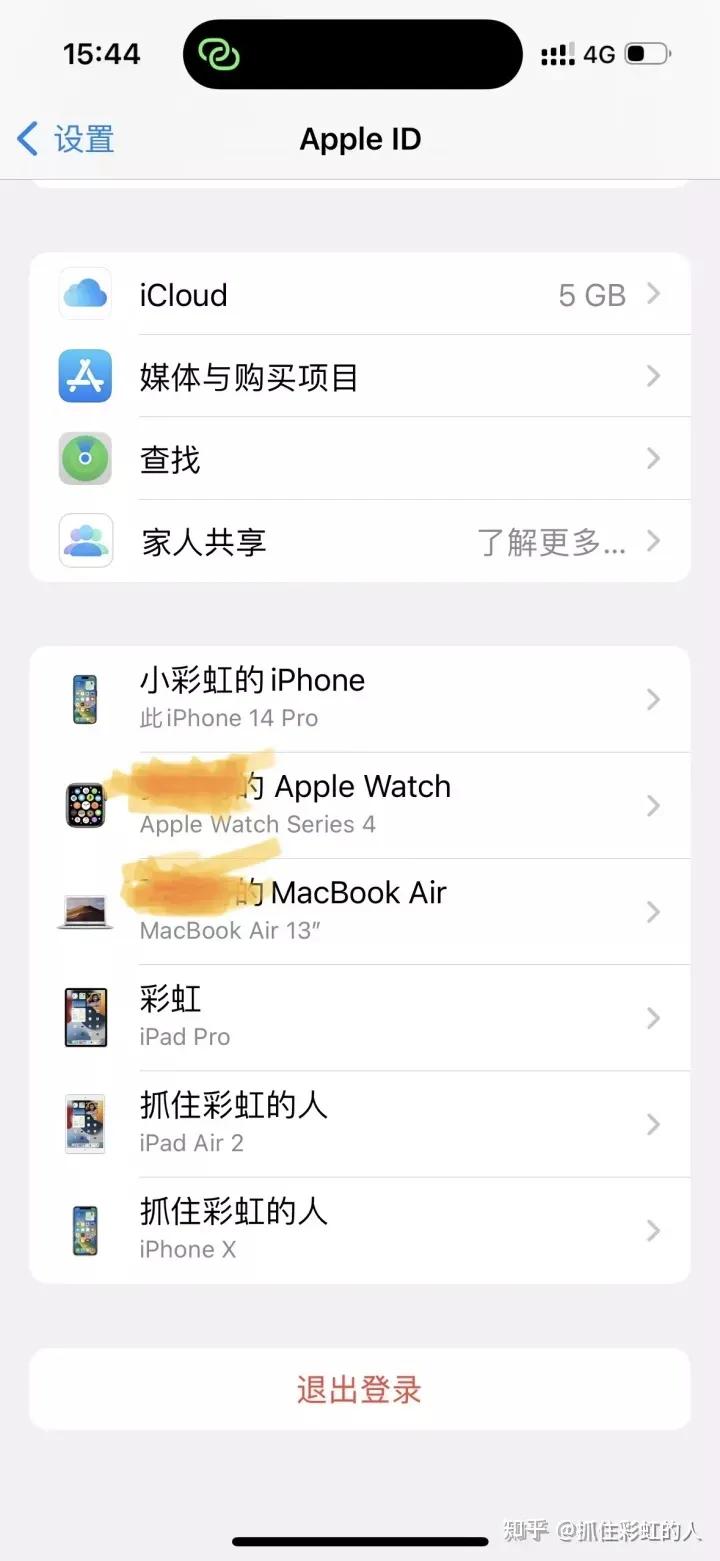Viewport: 720px width, 1561px height.
Task: Select the iPhone 14 Pro device icon
Action: tap(85, 698)
